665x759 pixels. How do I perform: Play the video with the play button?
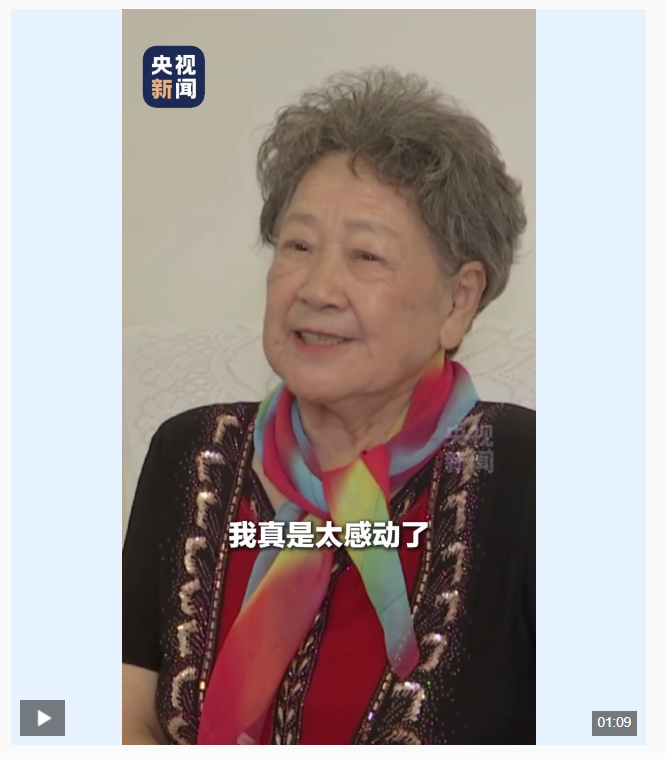coord(43,718)
